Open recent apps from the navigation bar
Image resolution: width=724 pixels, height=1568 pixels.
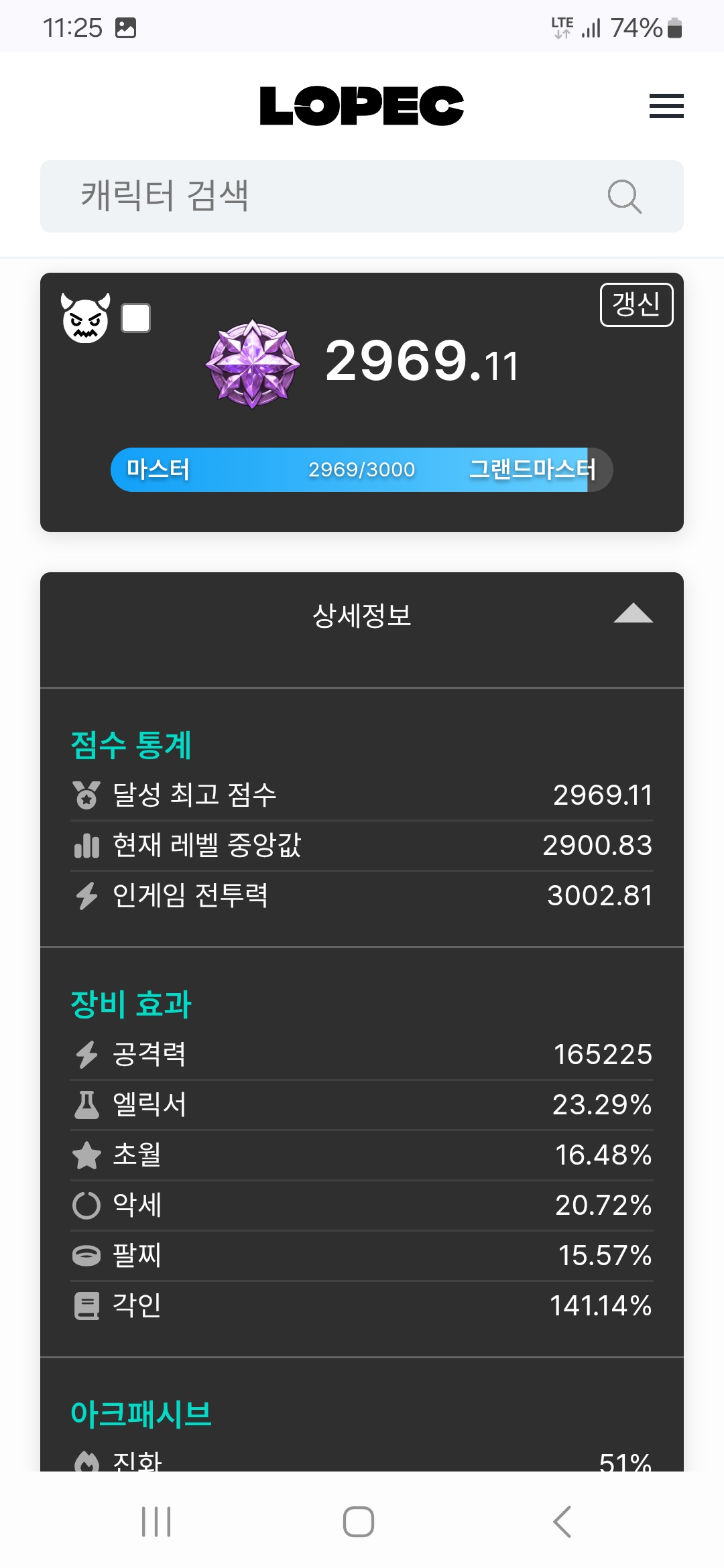coord(156,1521)
